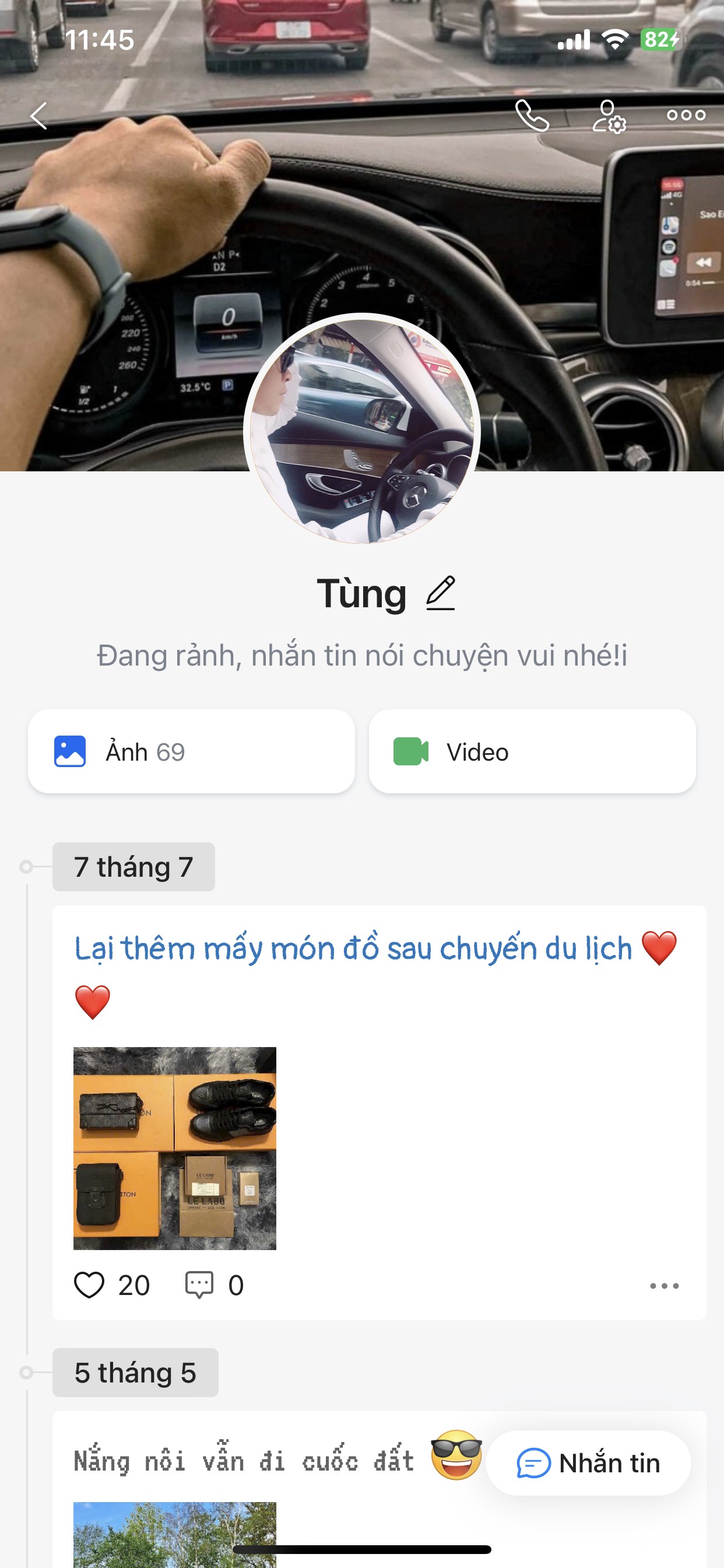Like the 7 tháng 7 post
Viewport: 724px width, 1568px height.
(x=89, y=1285)
